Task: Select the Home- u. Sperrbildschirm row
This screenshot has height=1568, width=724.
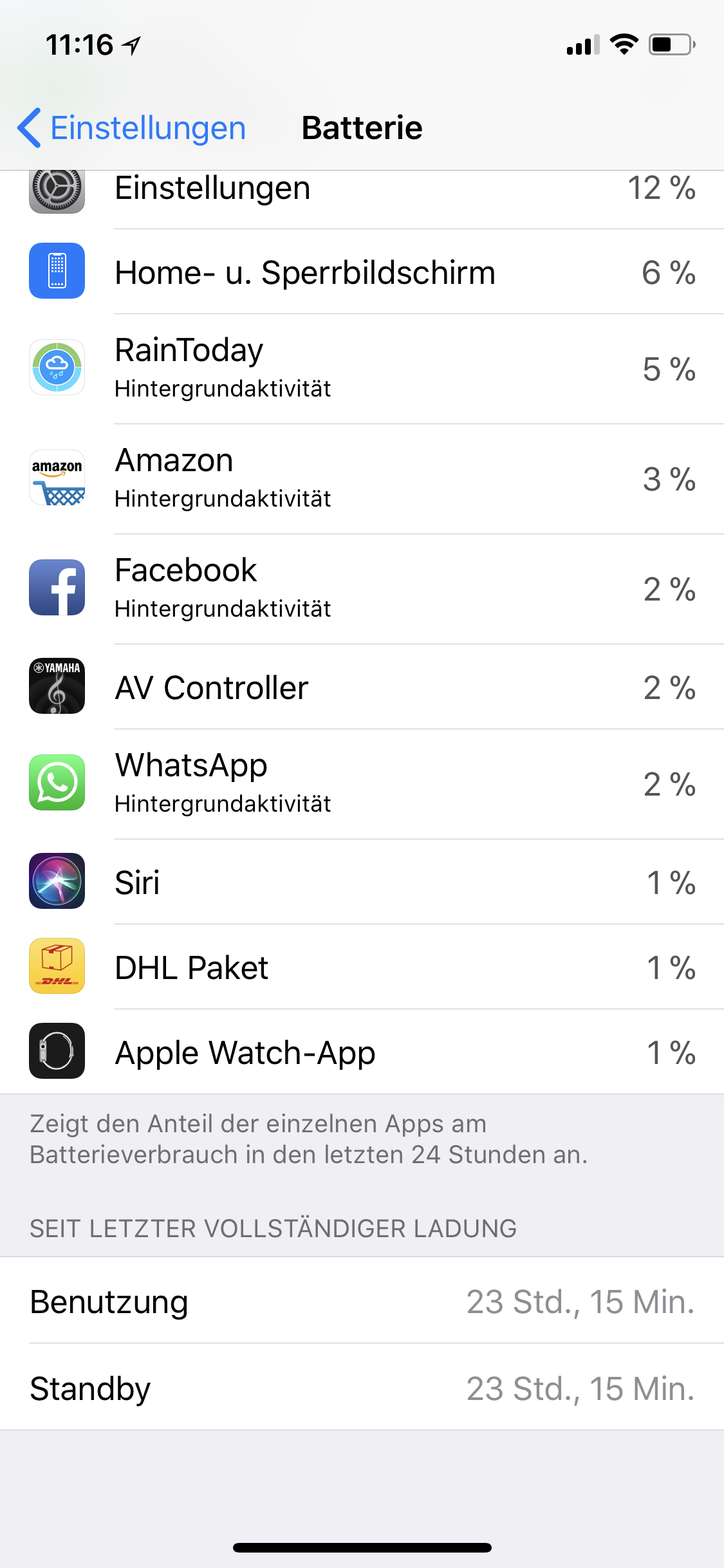Action: [x=362, y=272]
